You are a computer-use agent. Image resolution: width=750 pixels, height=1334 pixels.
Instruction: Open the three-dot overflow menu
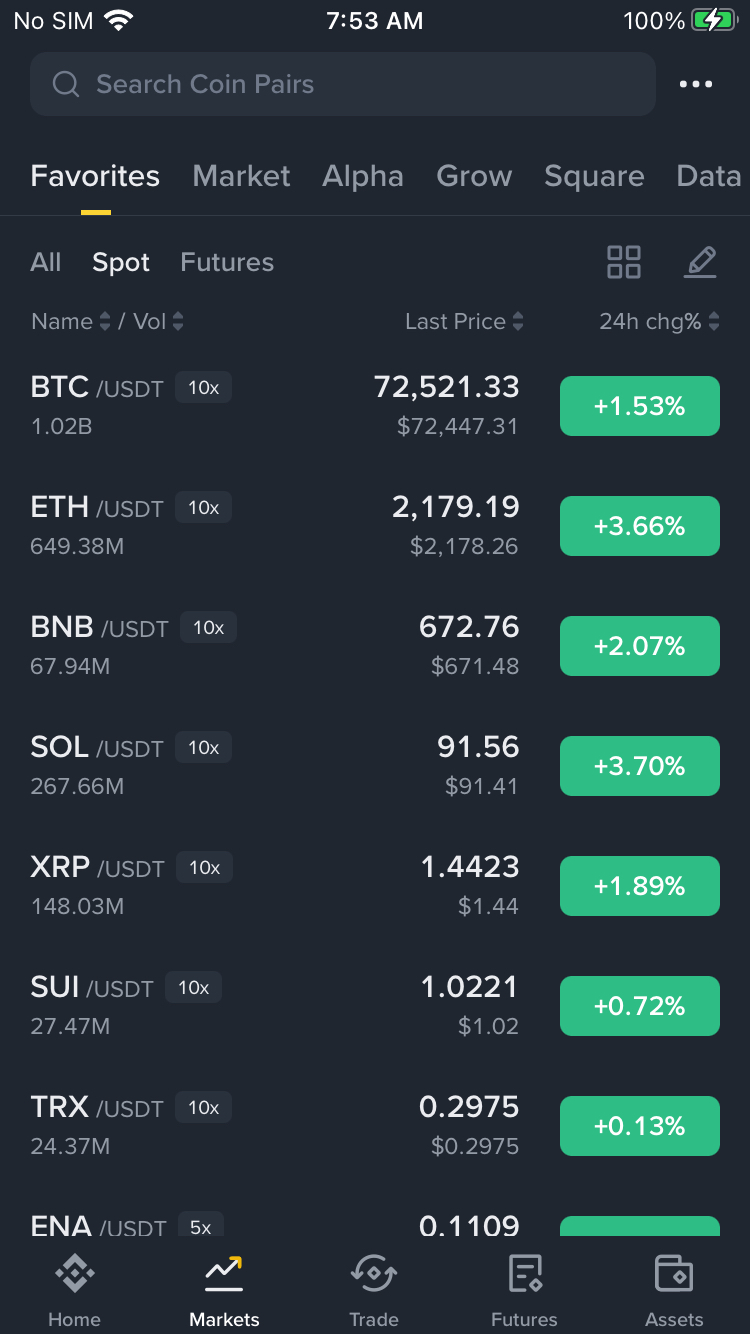[696, 84]
